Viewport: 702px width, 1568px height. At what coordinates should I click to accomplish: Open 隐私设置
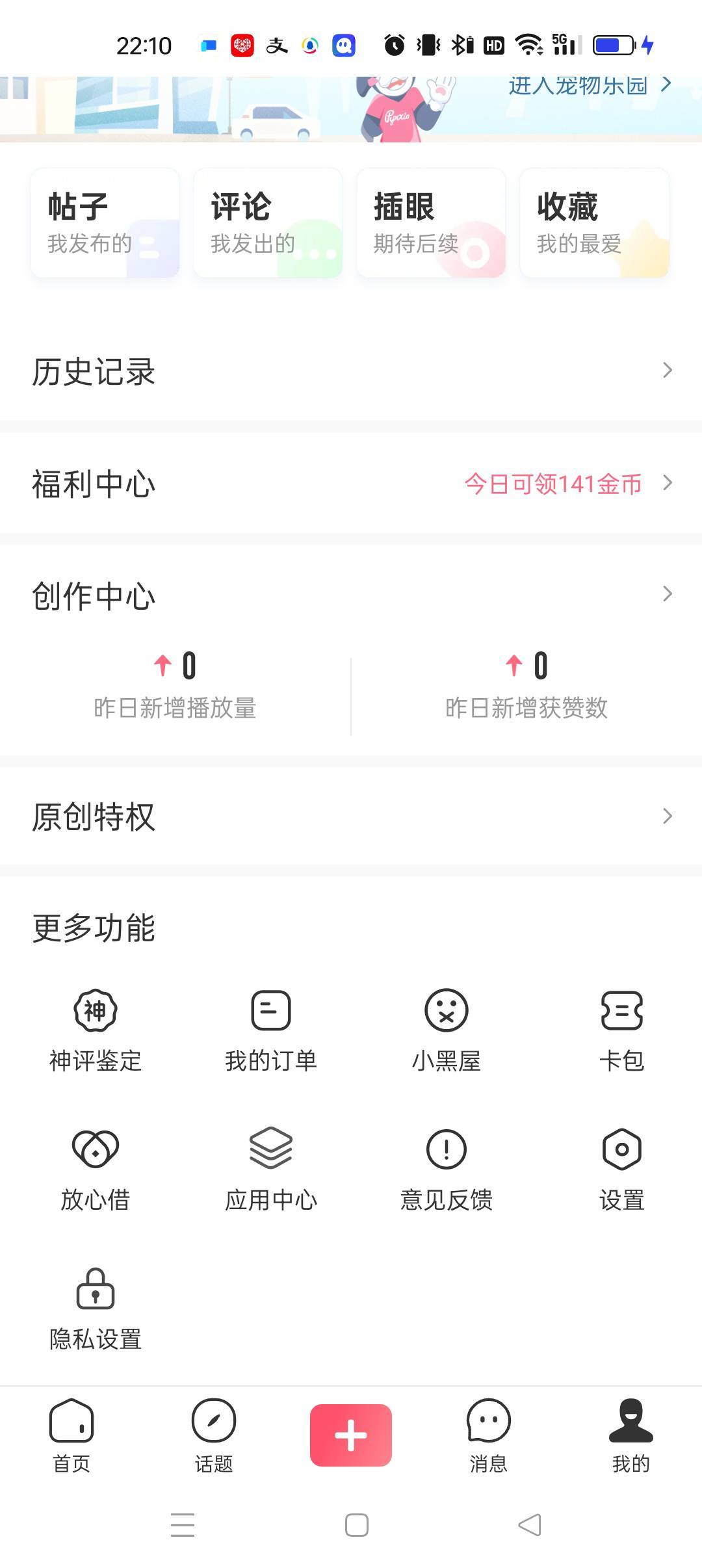[96, 1308]
